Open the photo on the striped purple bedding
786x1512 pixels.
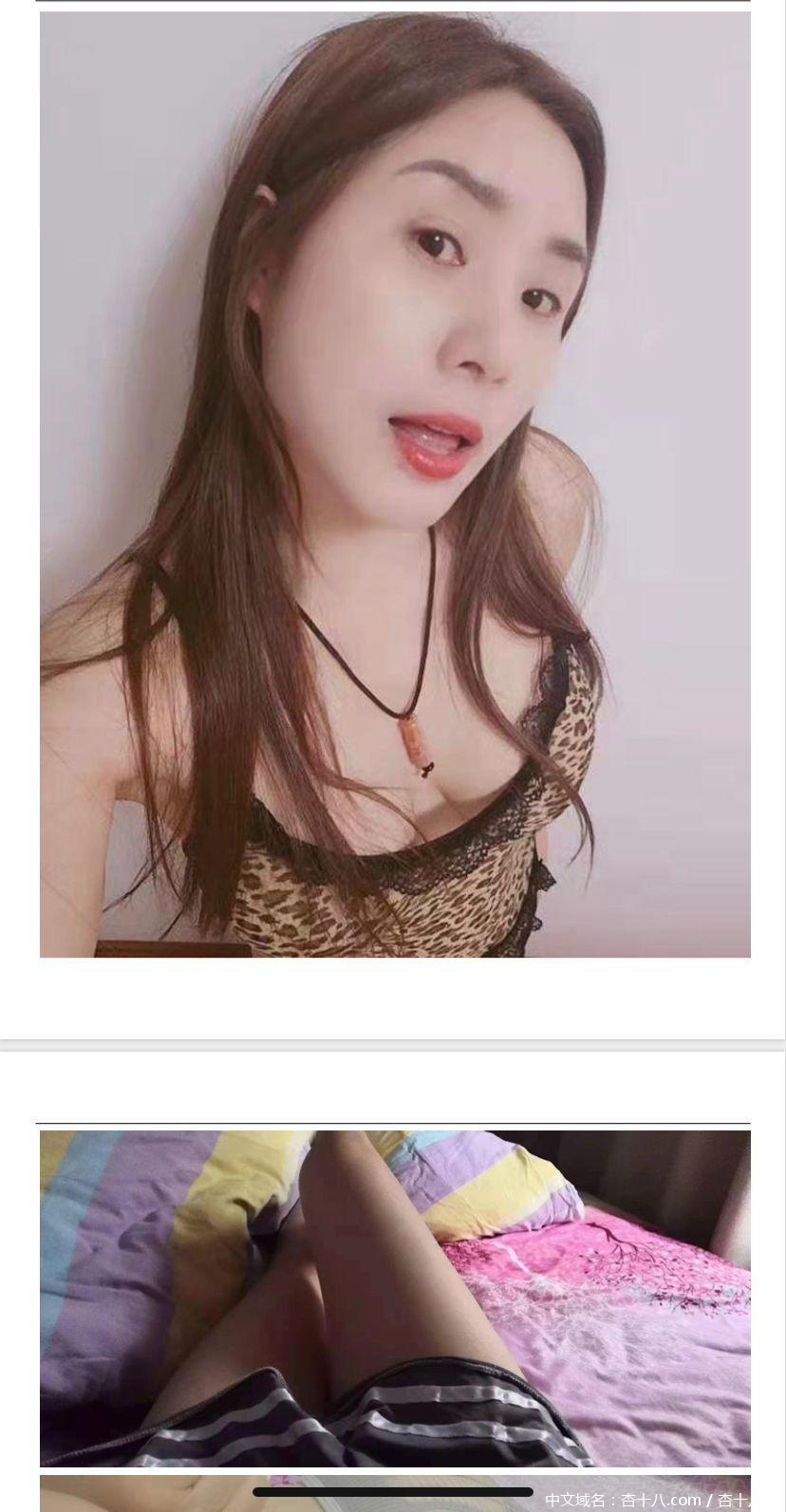coord(395,1297)
